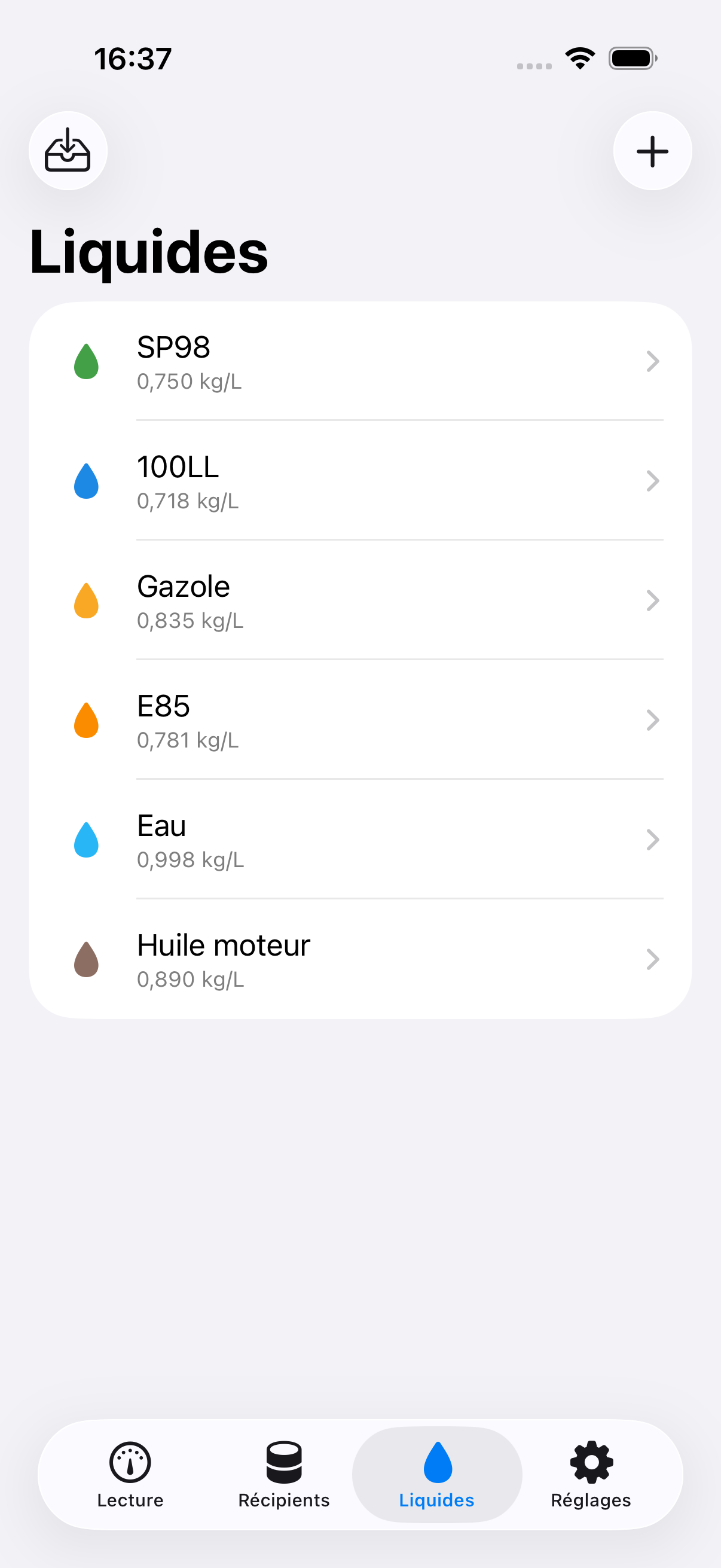Image resolution: width=721 pixels, height=1568 pixels.
Task: Open the SP98 liquid details
Action: coord(360,362)
